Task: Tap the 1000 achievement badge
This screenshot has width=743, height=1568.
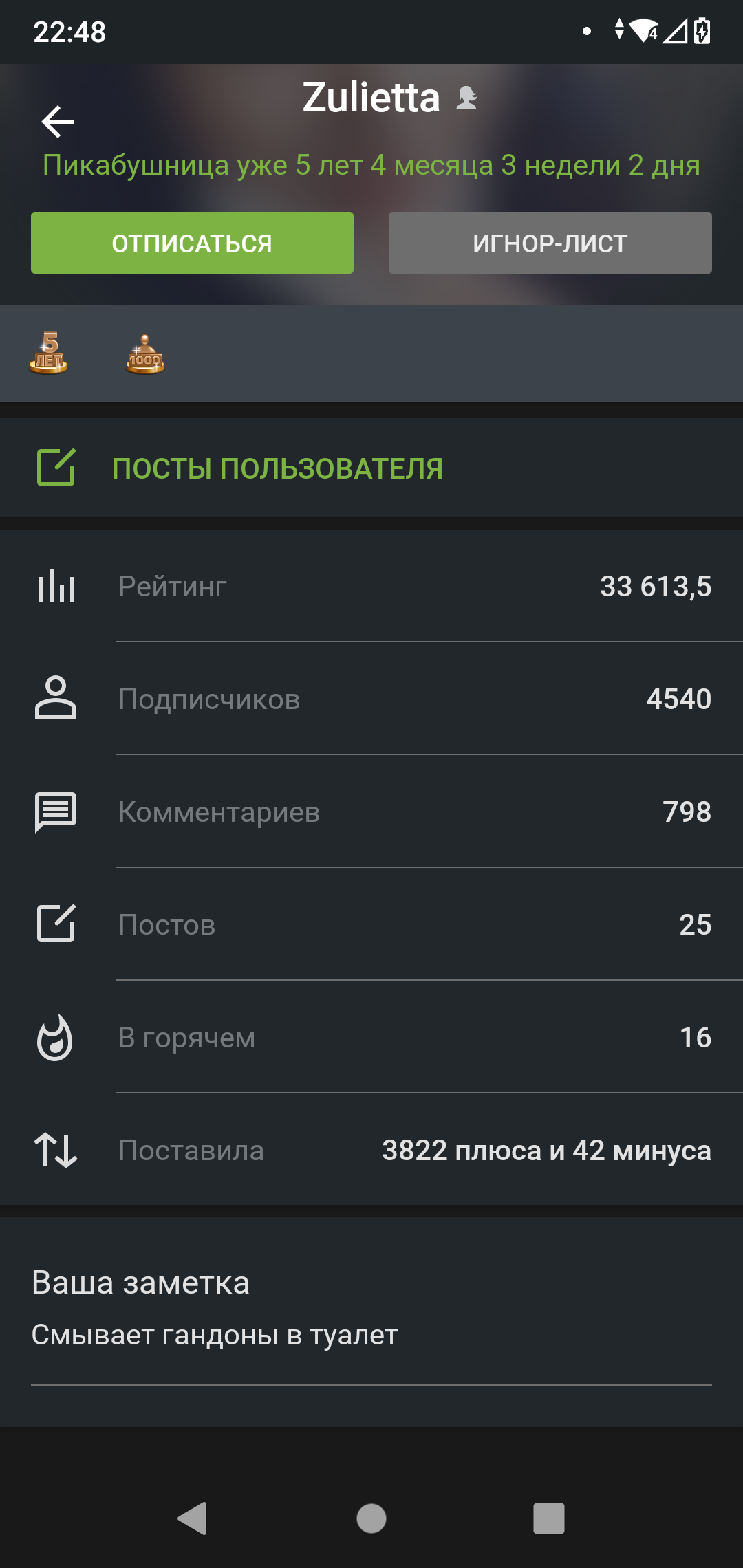Action: 144,354
